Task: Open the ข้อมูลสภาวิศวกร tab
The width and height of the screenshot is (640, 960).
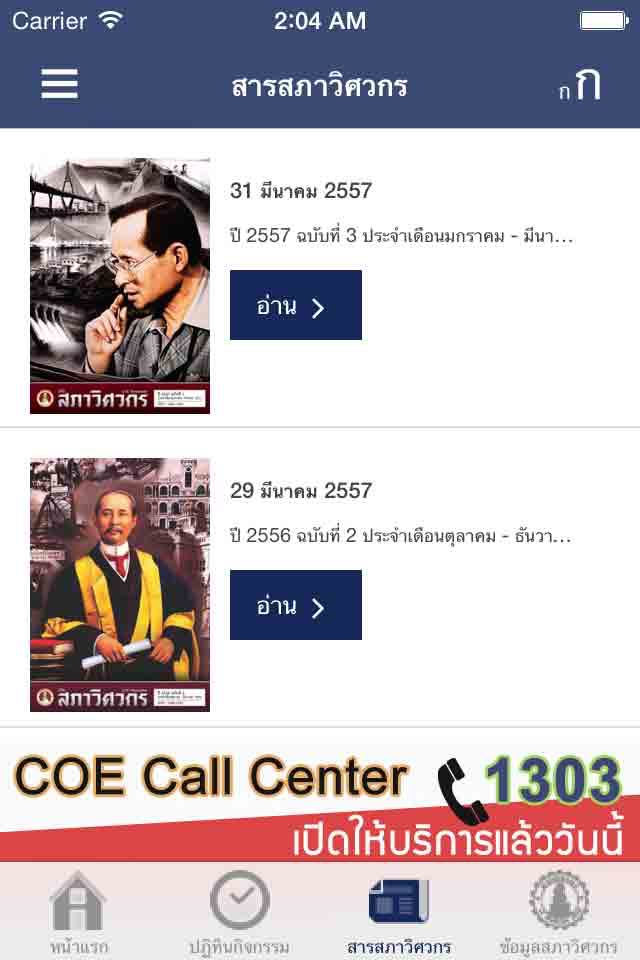Action: 559,912
